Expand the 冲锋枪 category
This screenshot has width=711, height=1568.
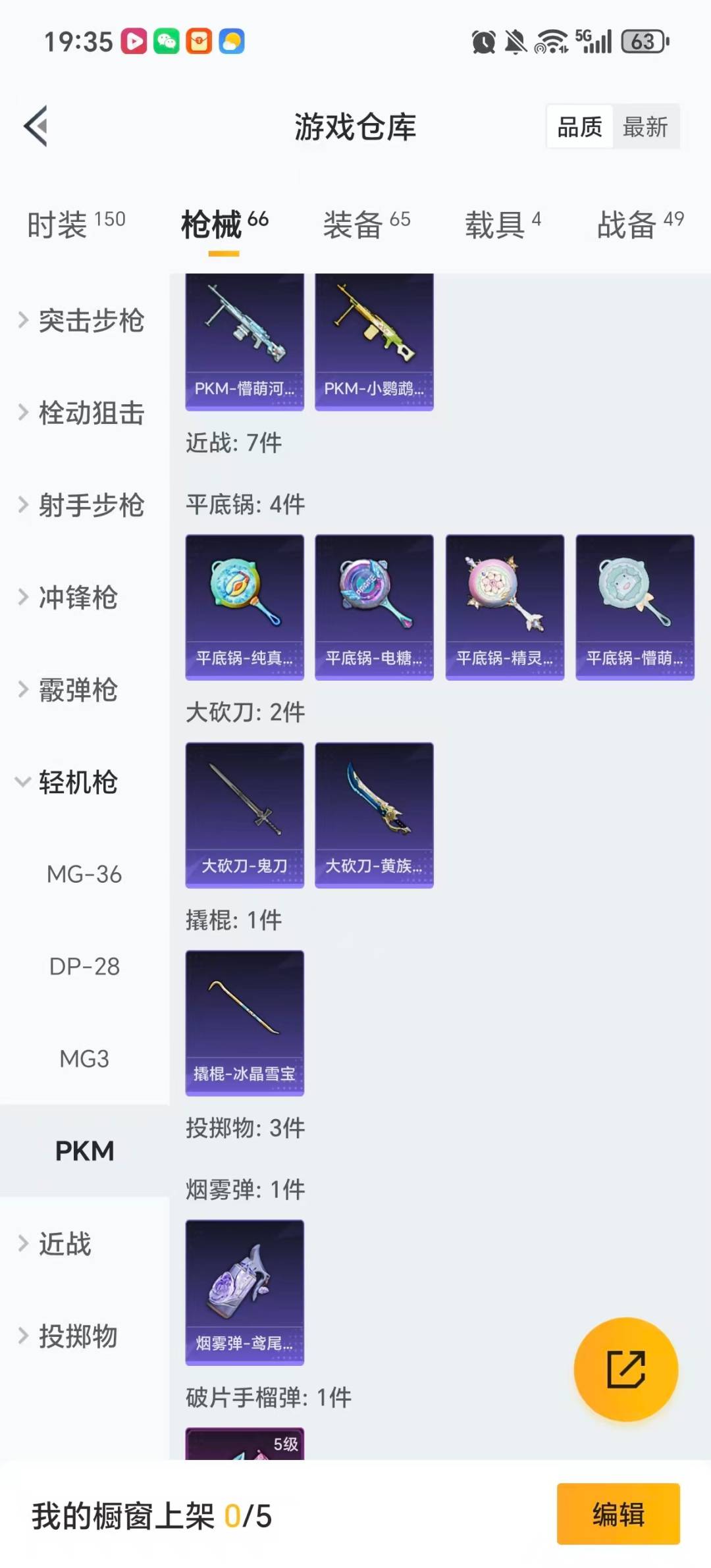pyautogui.click(x=78, y=598)
